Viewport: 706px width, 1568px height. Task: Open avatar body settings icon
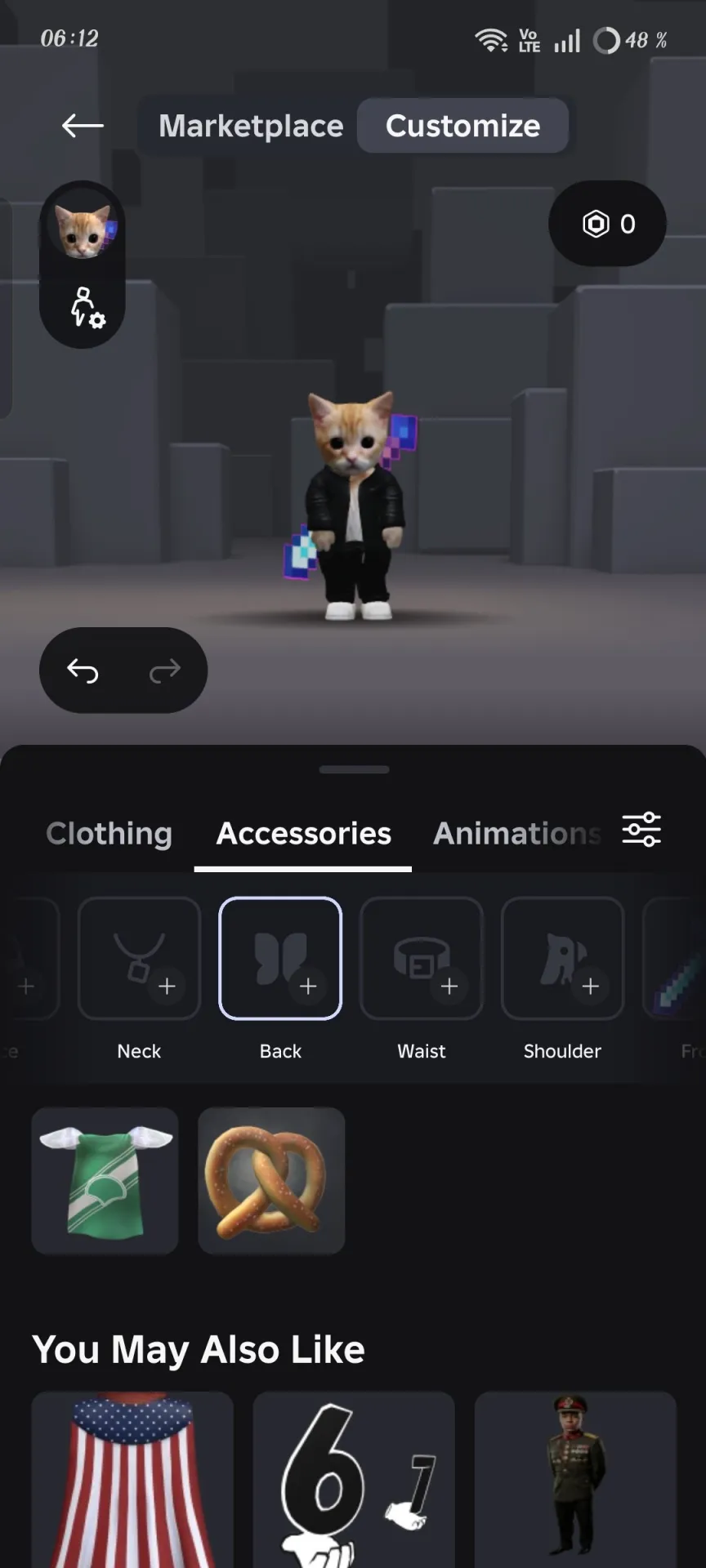pyautogui.click(x=86, y=308)
